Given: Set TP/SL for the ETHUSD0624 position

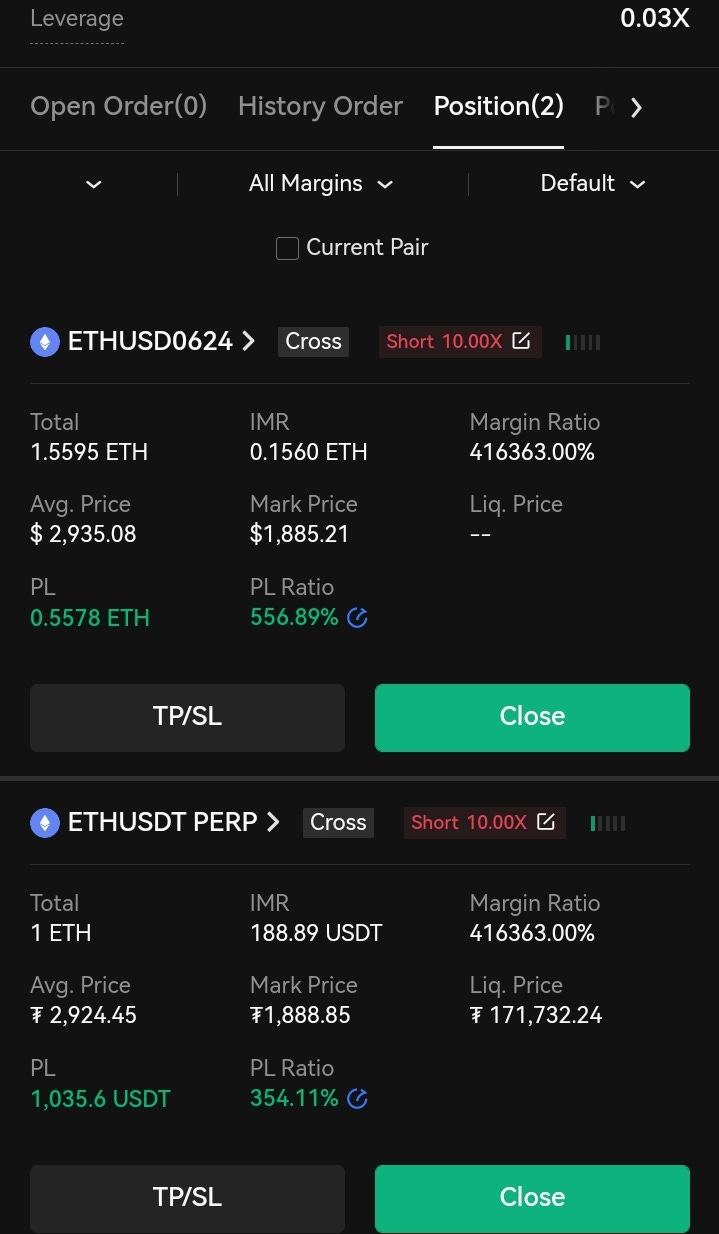Looking at the screenshot, I should coord(187,717).
